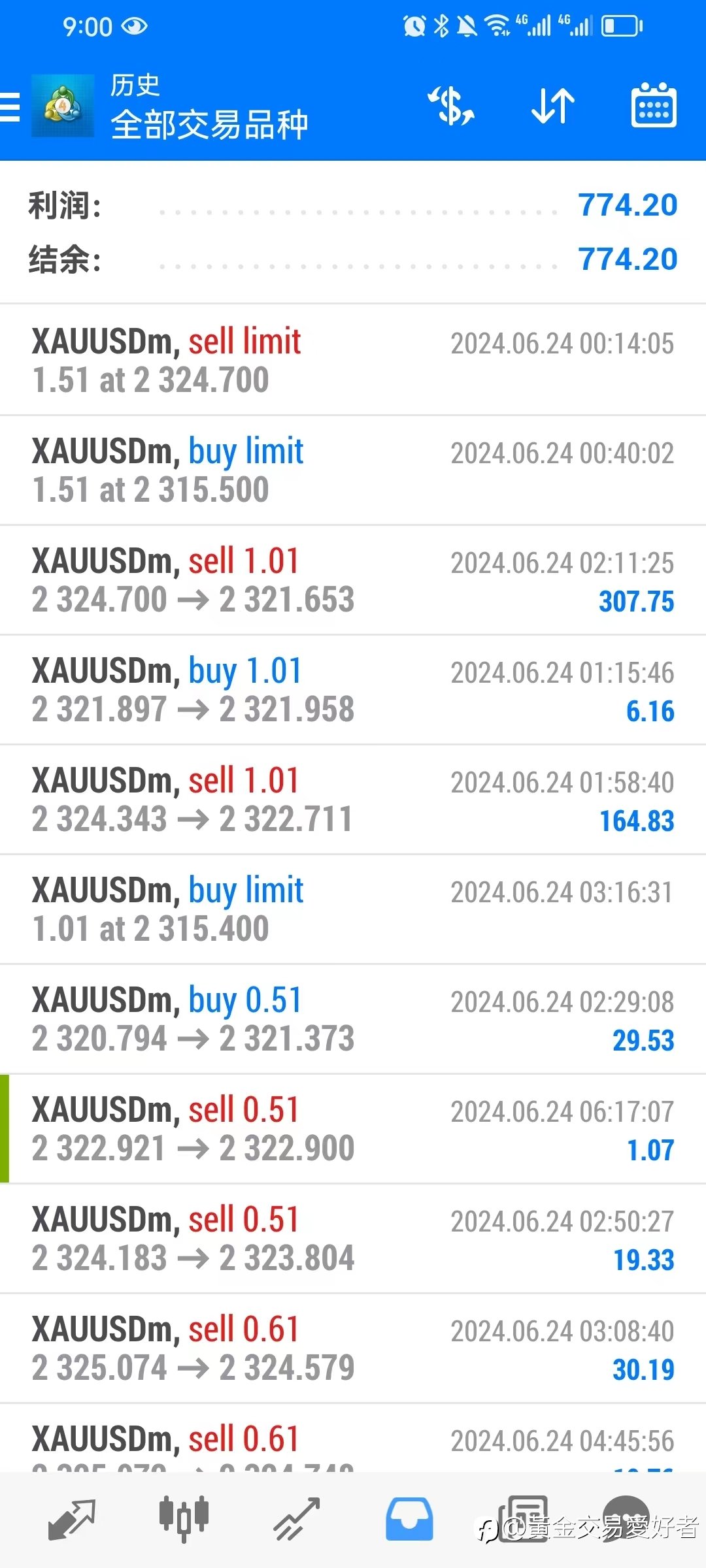Open the buy 0.51 trade with profit 29.53
706x1568 pixels.
(x=353, y=1019)
